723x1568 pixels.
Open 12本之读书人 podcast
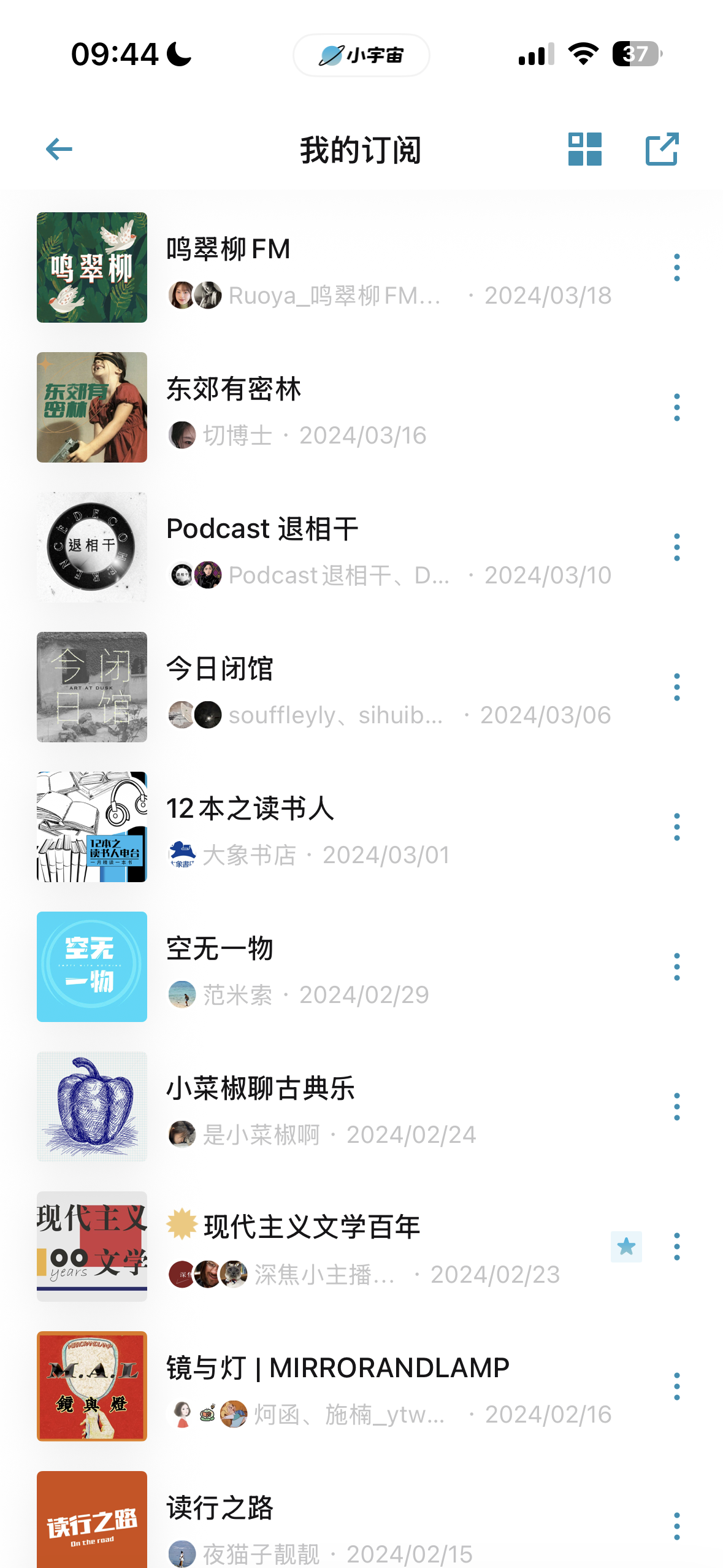[250, 809]
